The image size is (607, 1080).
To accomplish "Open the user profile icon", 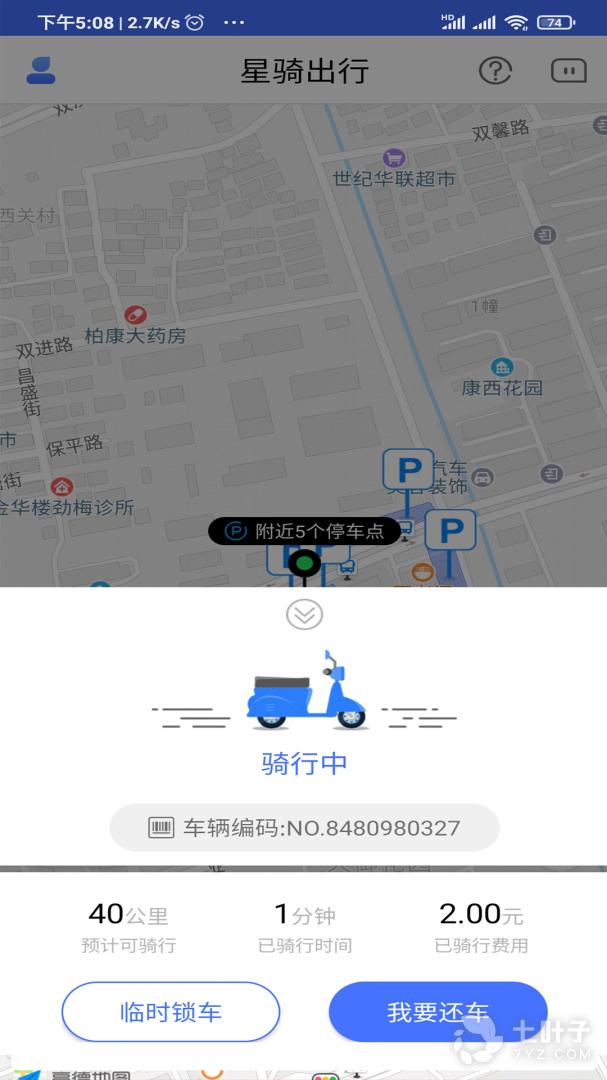I will [x=41, y=70].
